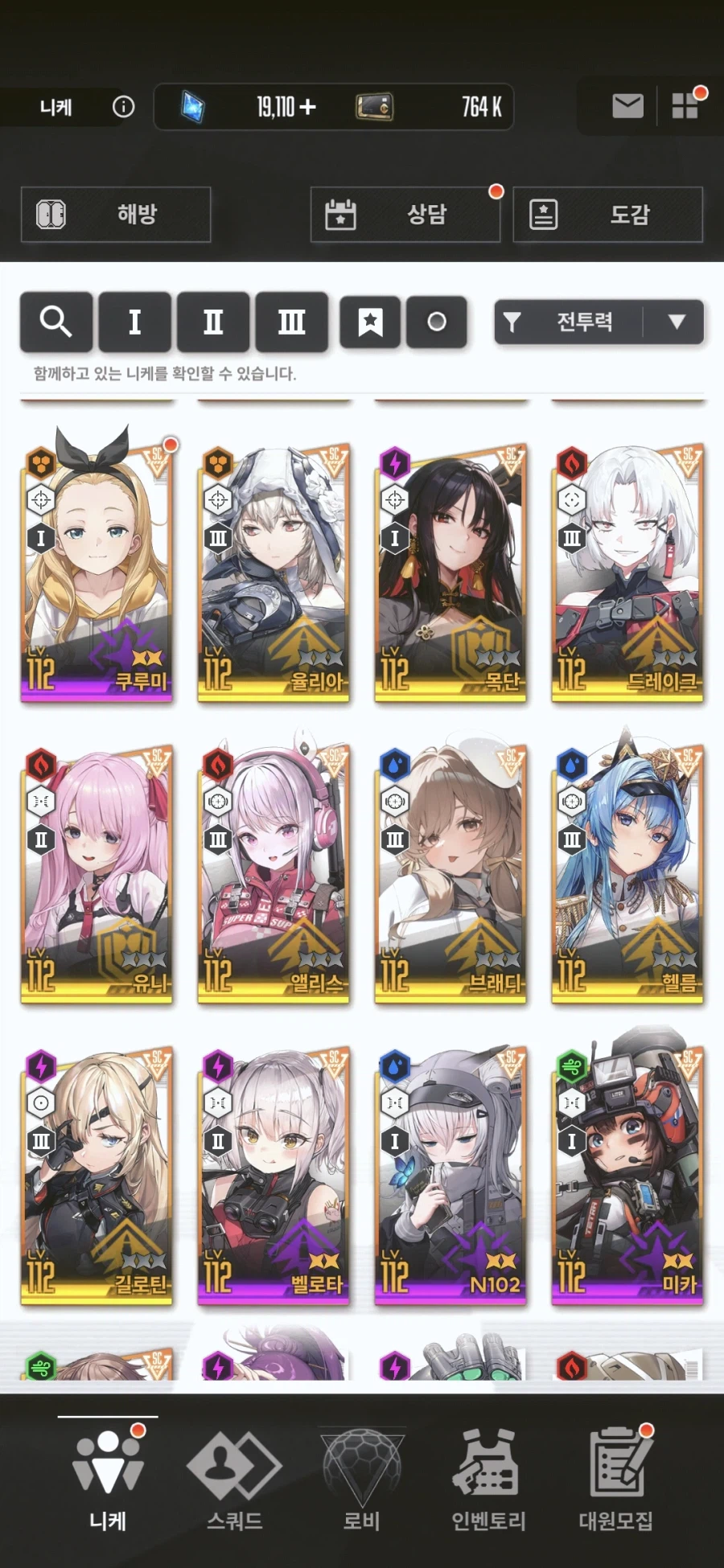This screenshot has height=1568, width=724.
Task: Open the 드레이크 character card
Action: point(627,571)
